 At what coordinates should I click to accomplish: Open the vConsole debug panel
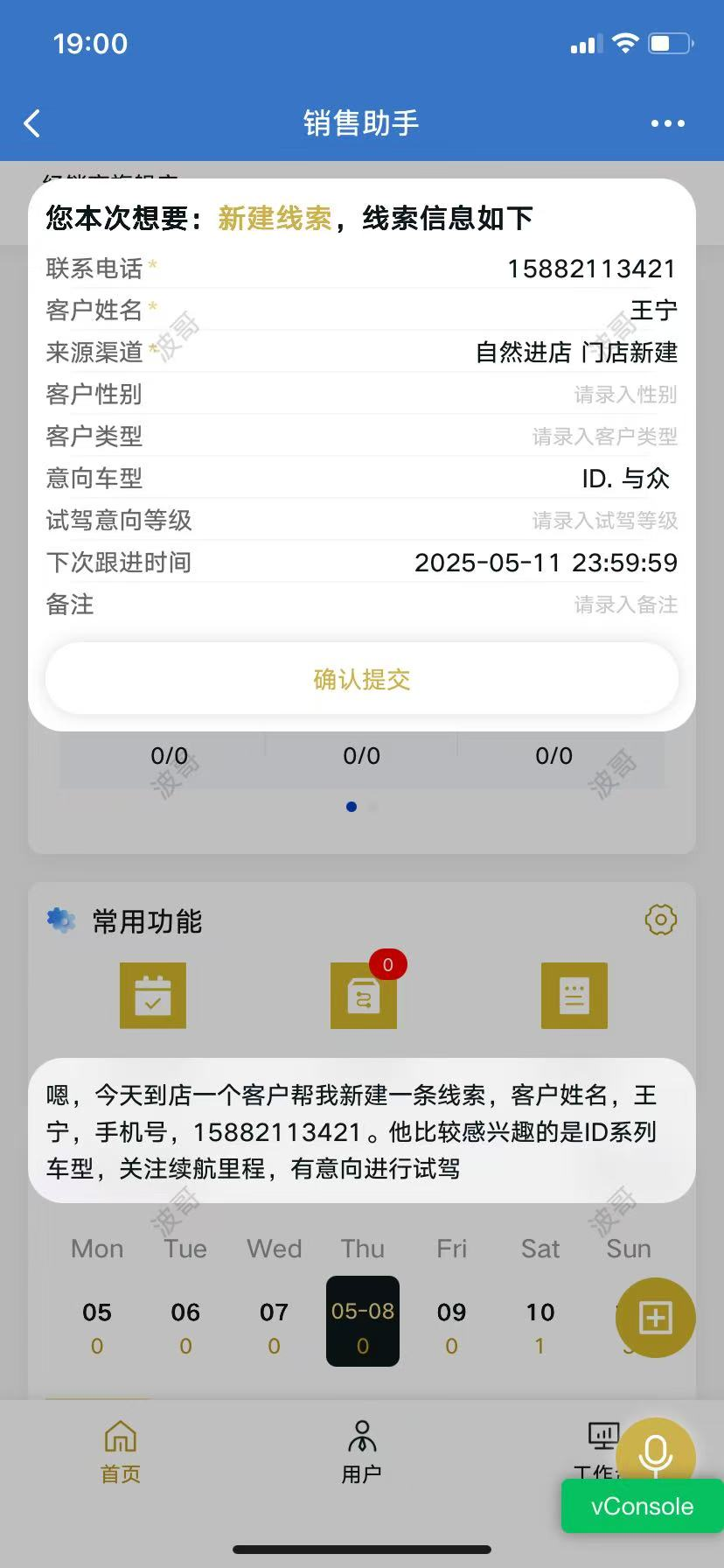(x=642, y=1507)
